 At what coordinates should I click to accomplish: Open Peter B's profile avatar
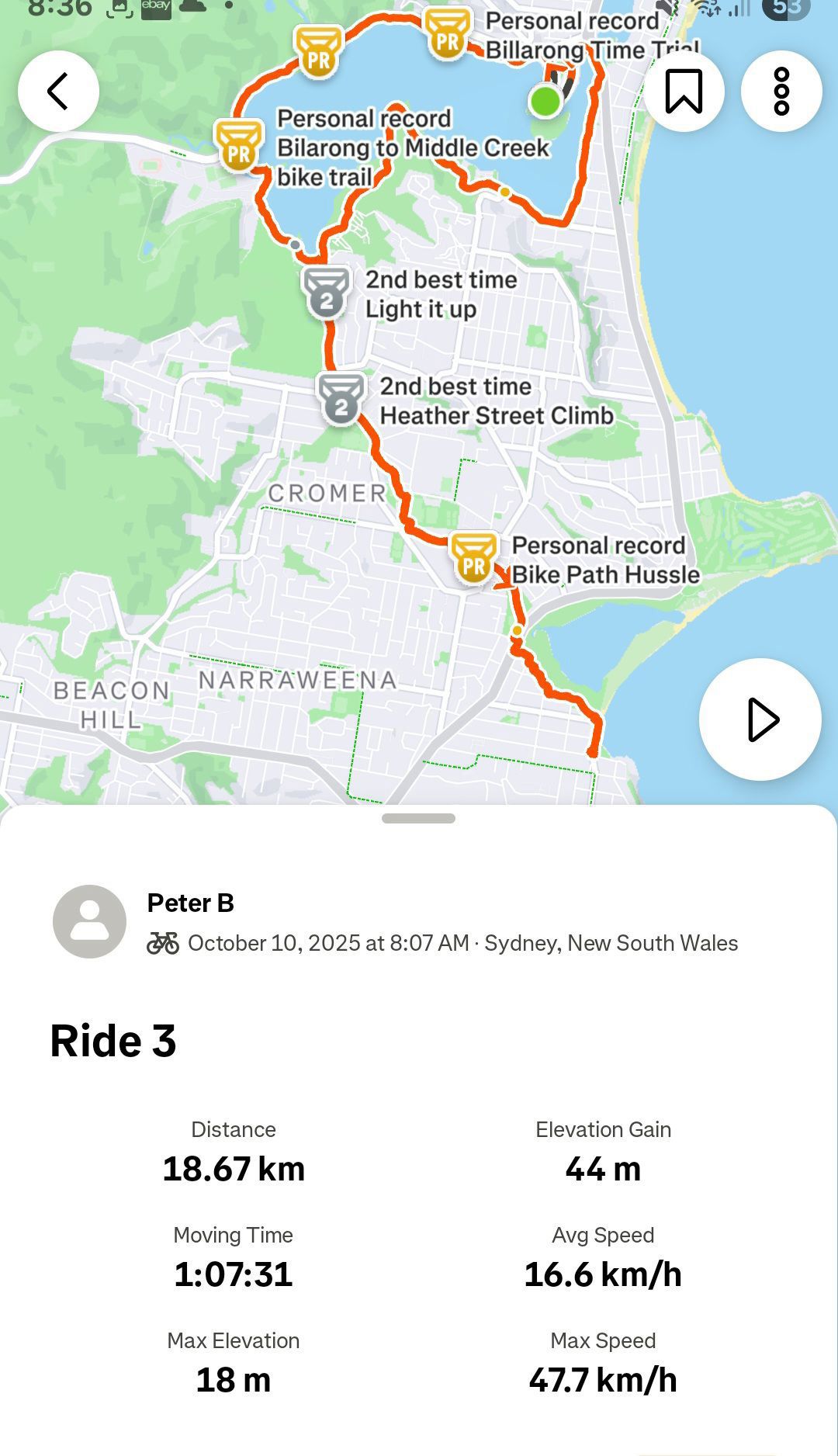pyautogui.click(x=89, y=921)
